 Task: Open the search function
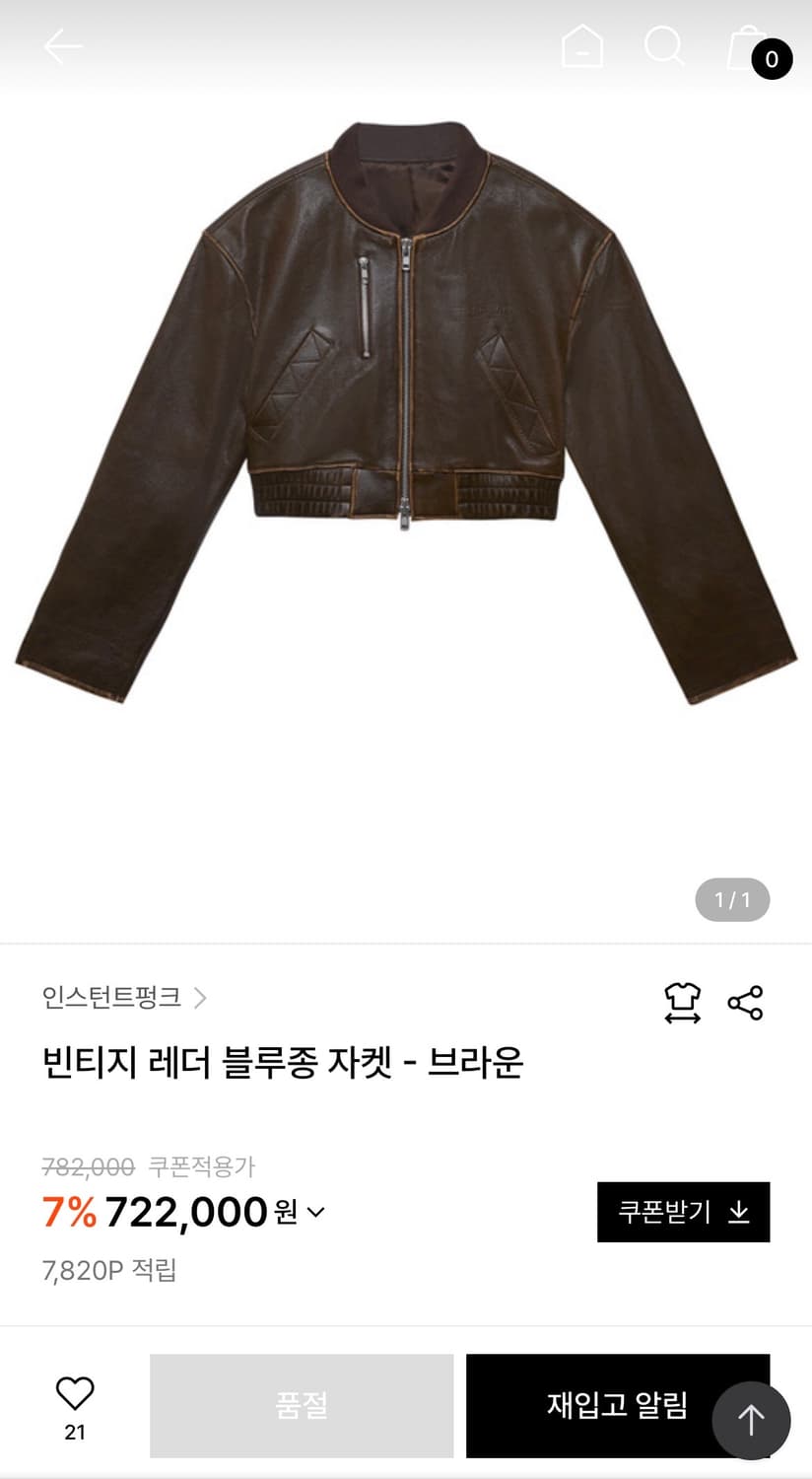(665, 45)
